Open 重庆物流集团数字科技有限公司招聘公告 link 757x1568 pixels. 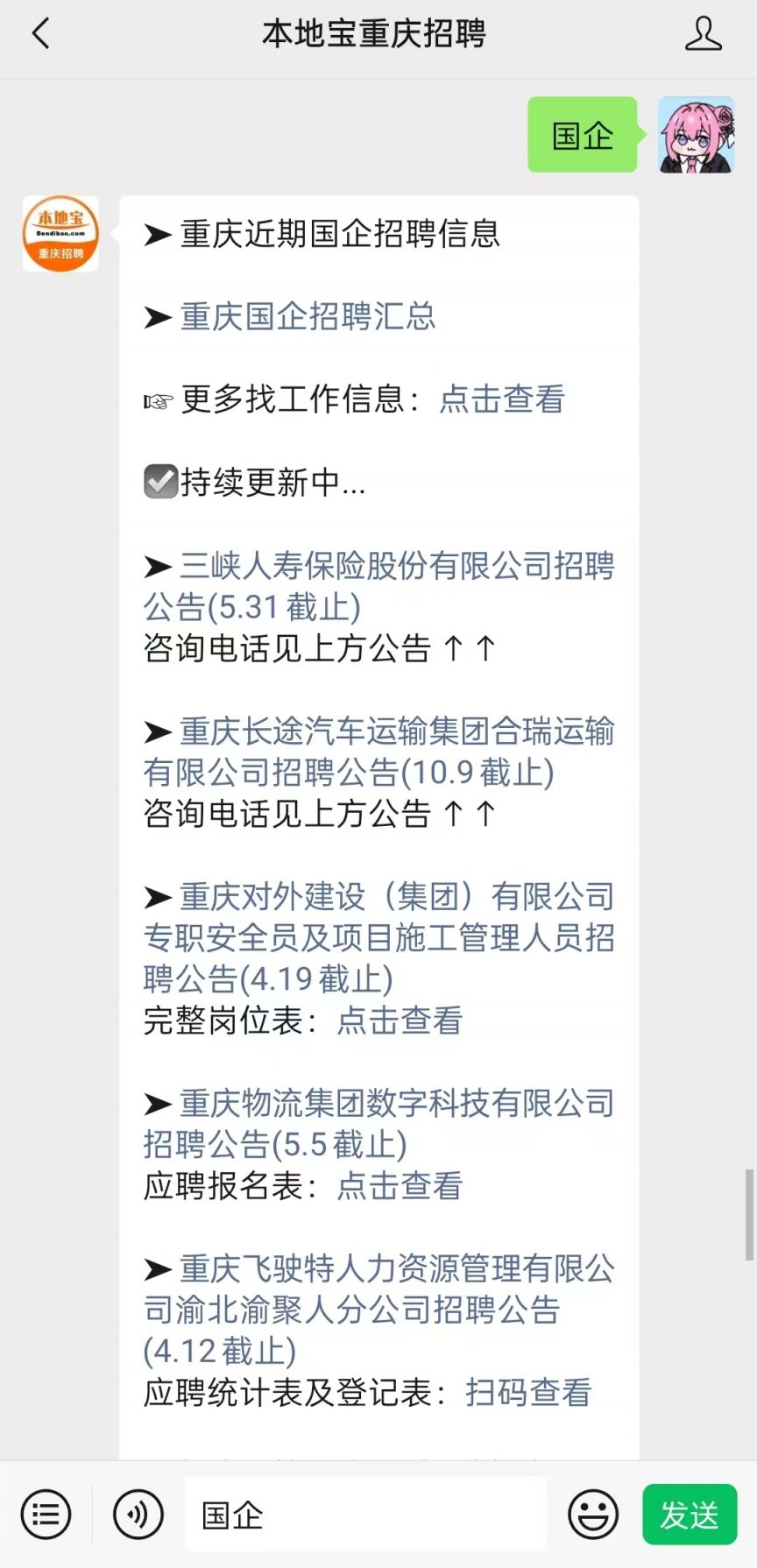(x=379, y=1124)
